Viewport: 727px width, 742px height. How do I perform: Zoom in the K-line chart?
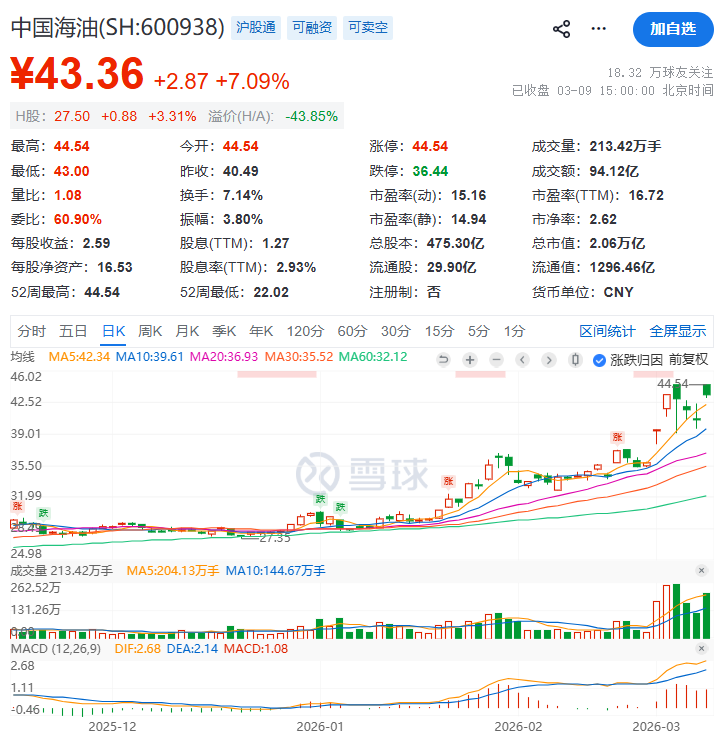469,359
